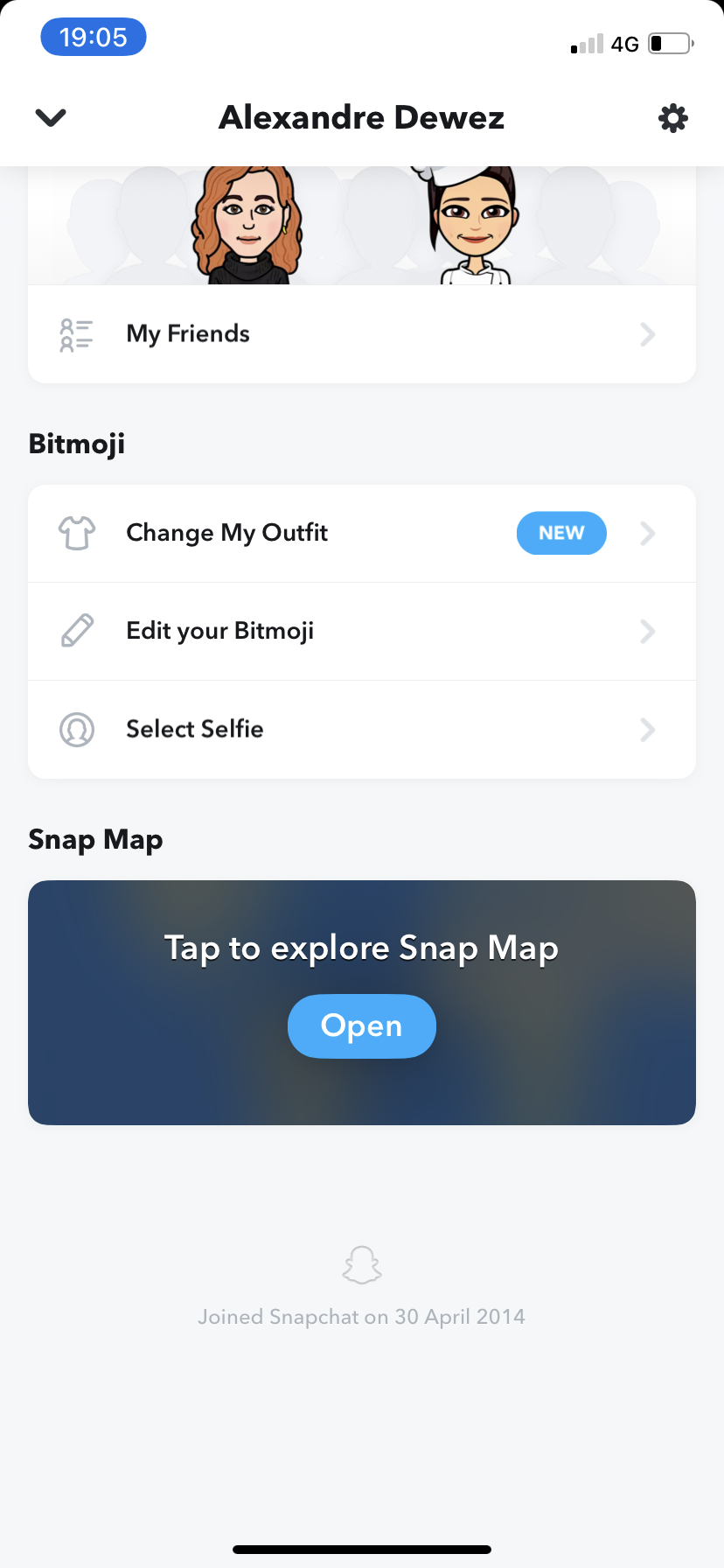Collapse the profile with the down chevron
724x1568 pixels.
pos(50,116)
